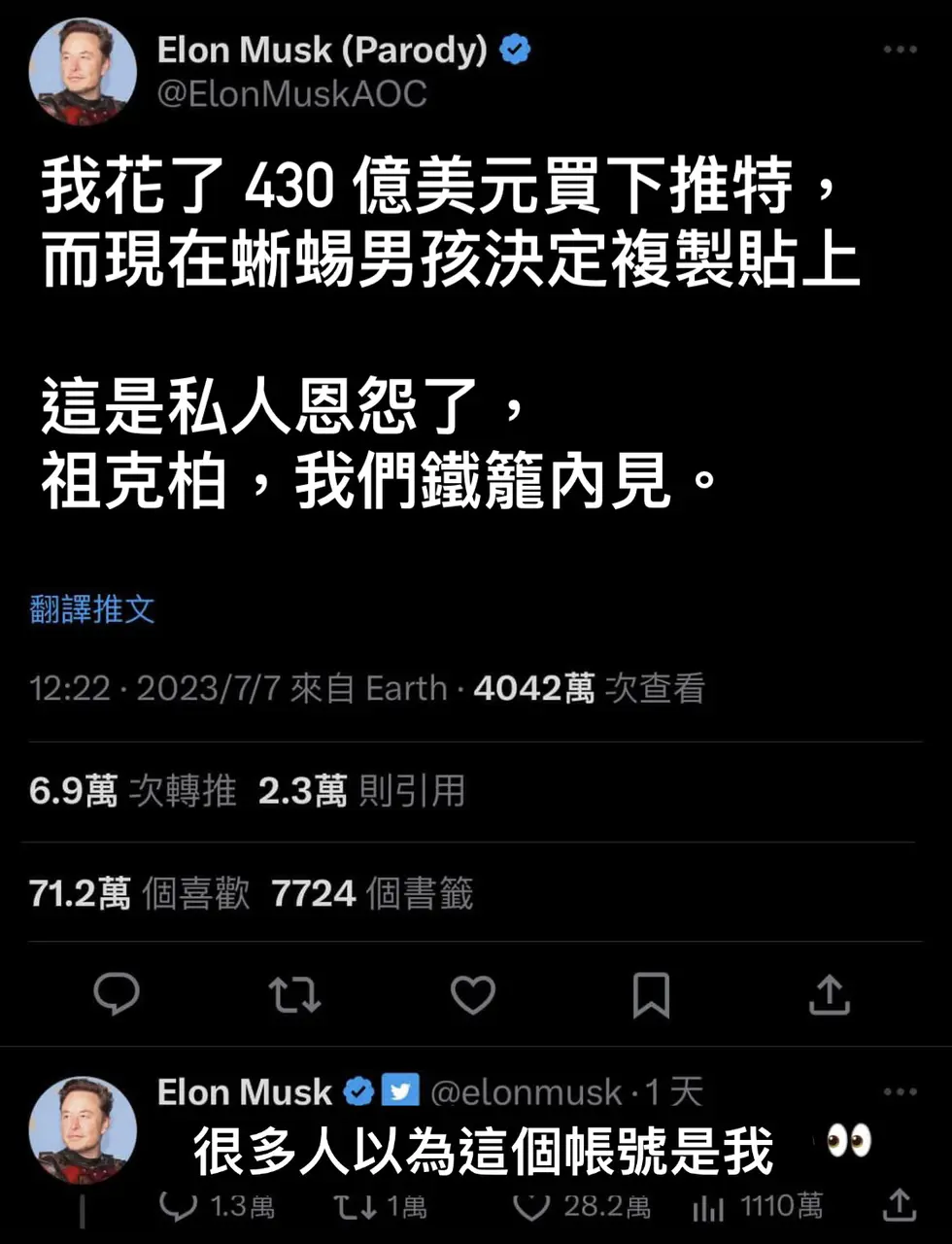Like @elonmusk's reply
The height and width of the screenshot is (1244, 952).
coord(531,1207)
